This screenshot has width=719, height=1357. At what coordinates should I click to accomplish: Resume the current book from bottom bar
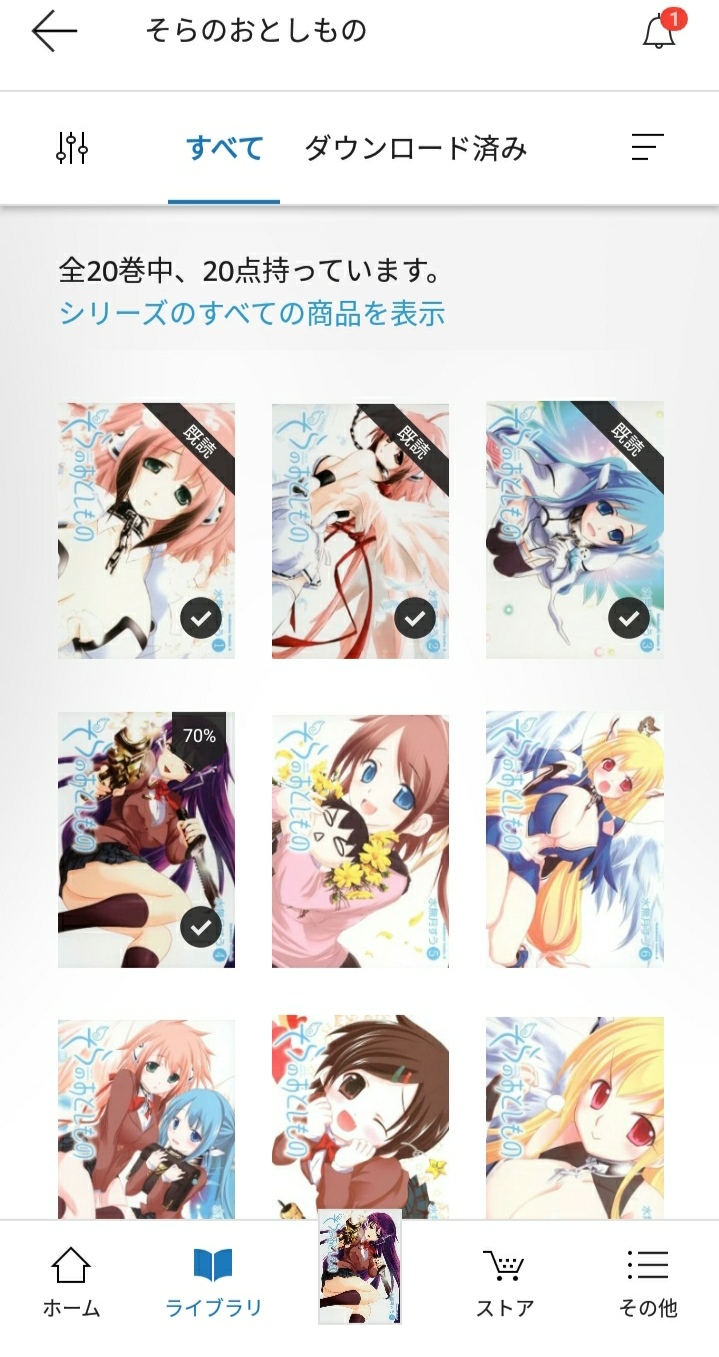coord(360,1267)
